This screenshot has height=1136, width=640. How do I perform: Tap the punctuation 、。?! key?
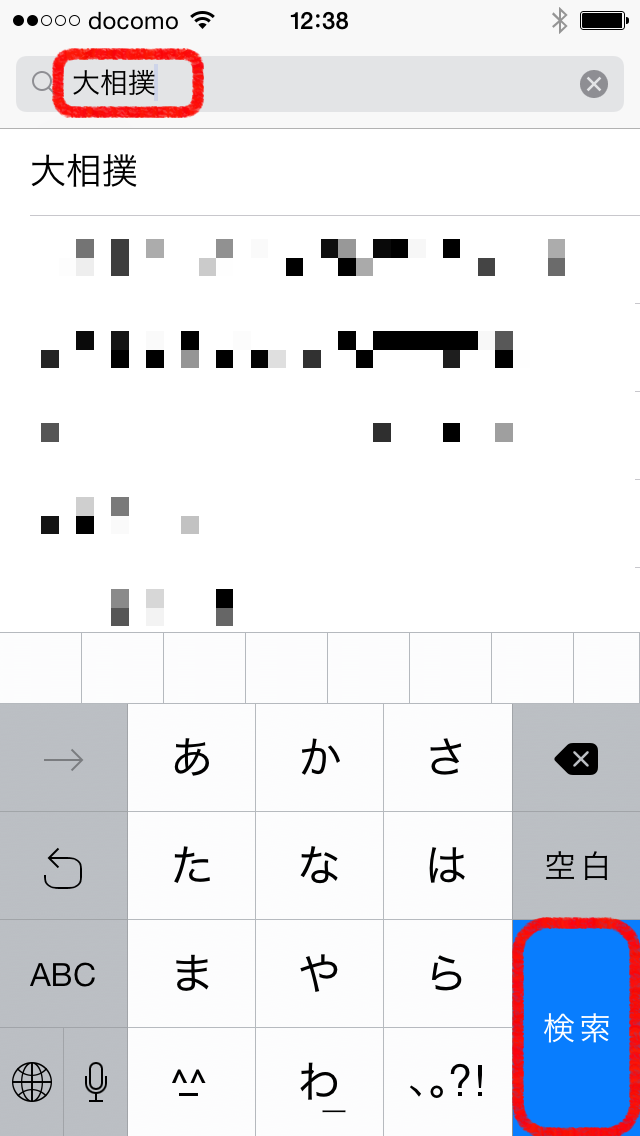447,1082
